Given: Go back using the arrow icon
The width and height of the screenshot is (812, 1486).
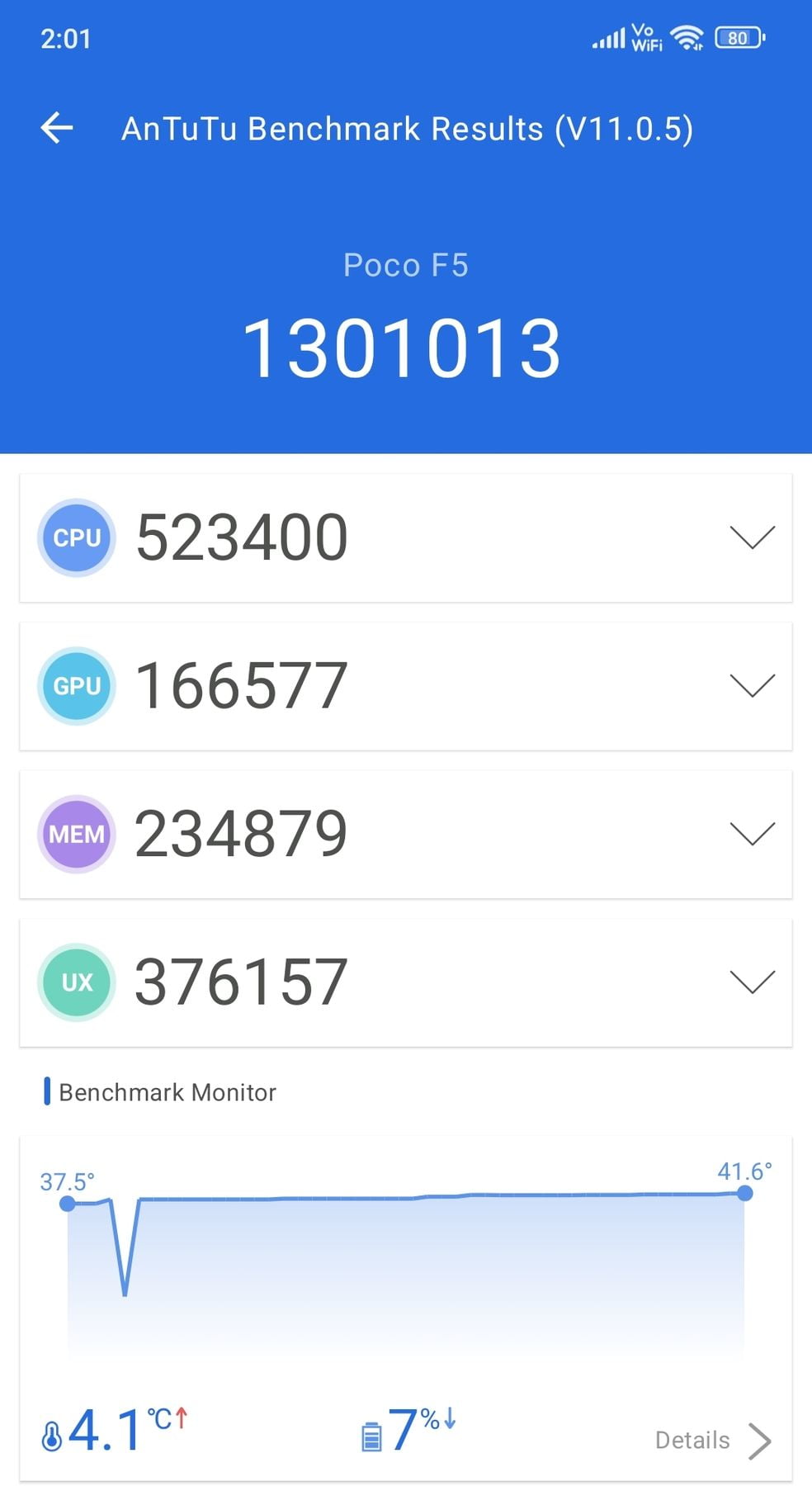Looking at the screenshot, I should pyautogui.click(x=57, y=128).
